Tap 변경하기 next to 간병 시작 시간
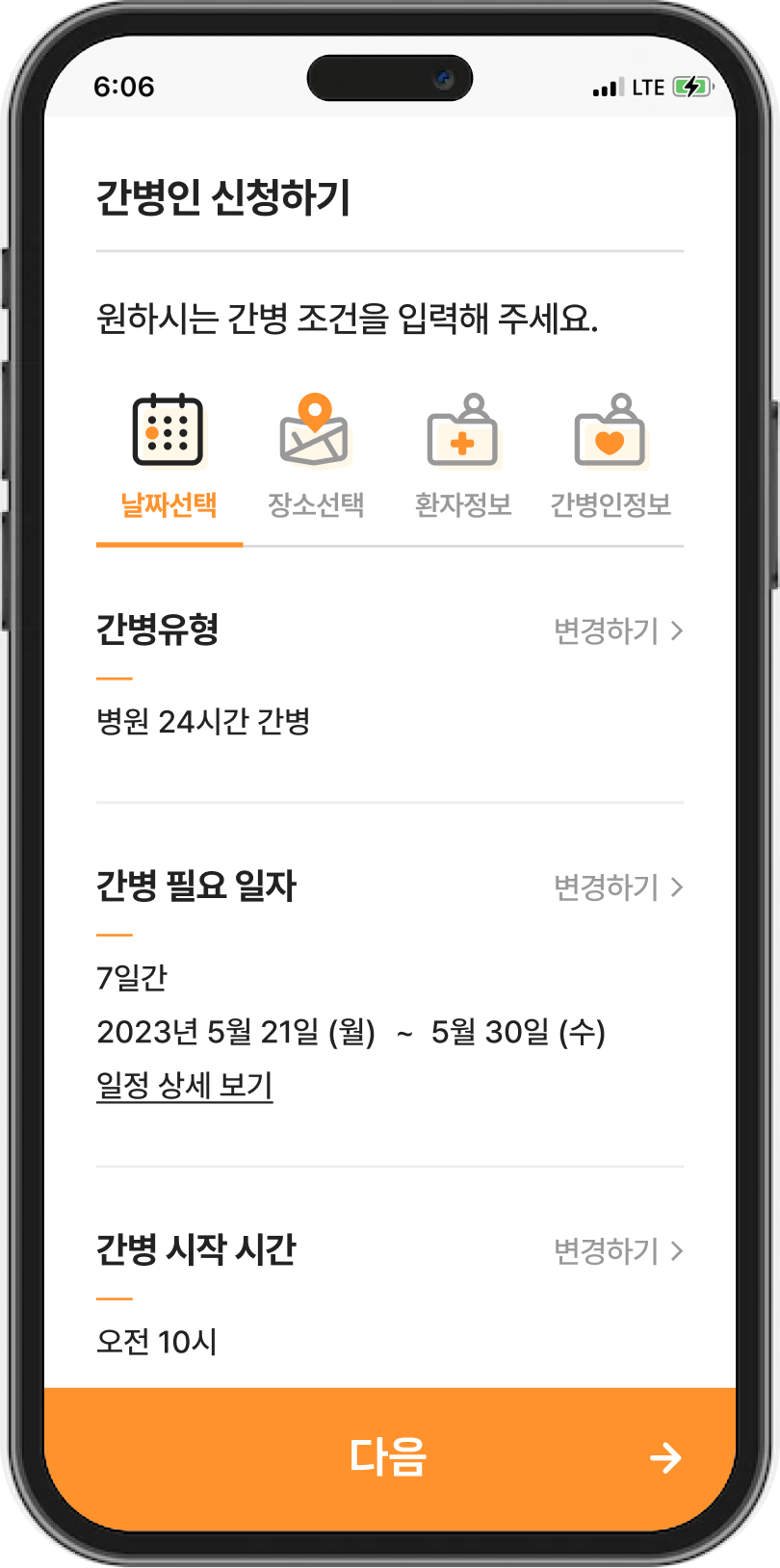780x1568 pixels. pyautogui.click(x=617, y=1251)
